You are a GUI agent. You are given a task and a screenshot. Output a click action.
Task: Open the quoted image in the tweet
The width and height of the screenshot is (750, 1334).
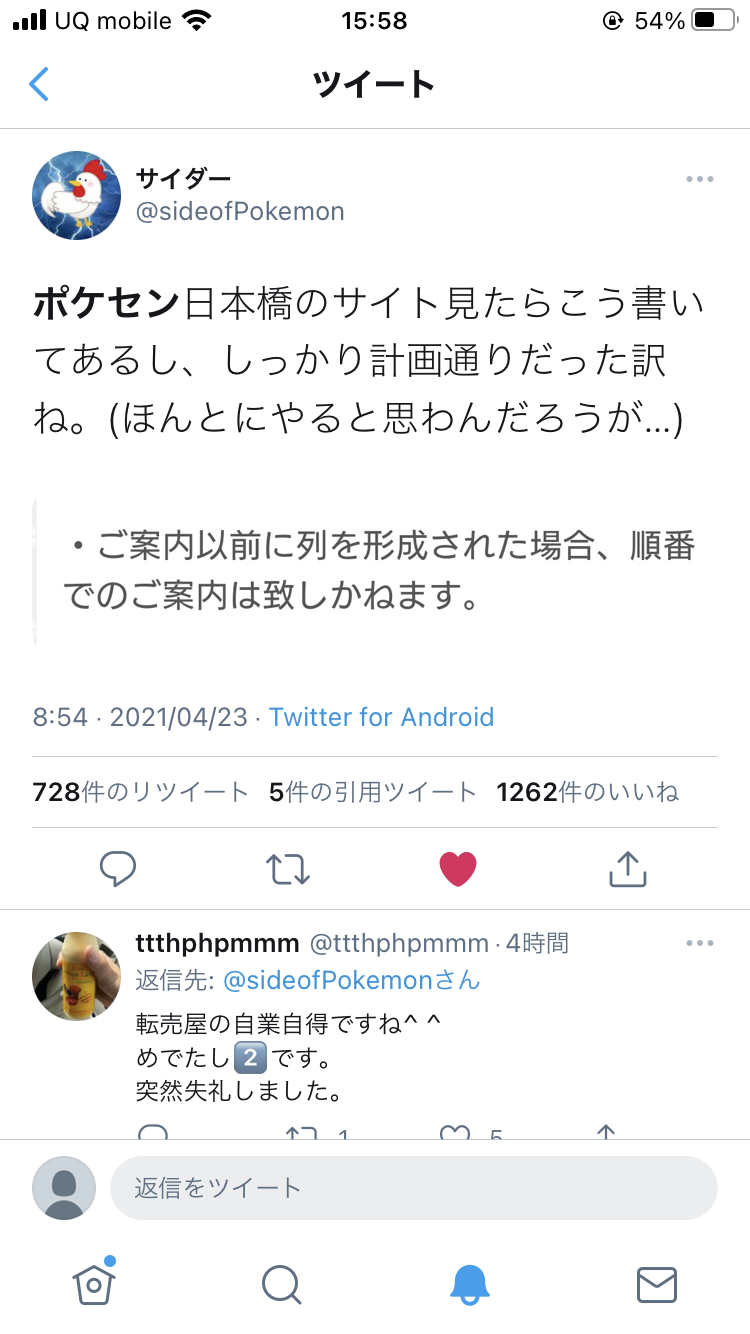375,572
